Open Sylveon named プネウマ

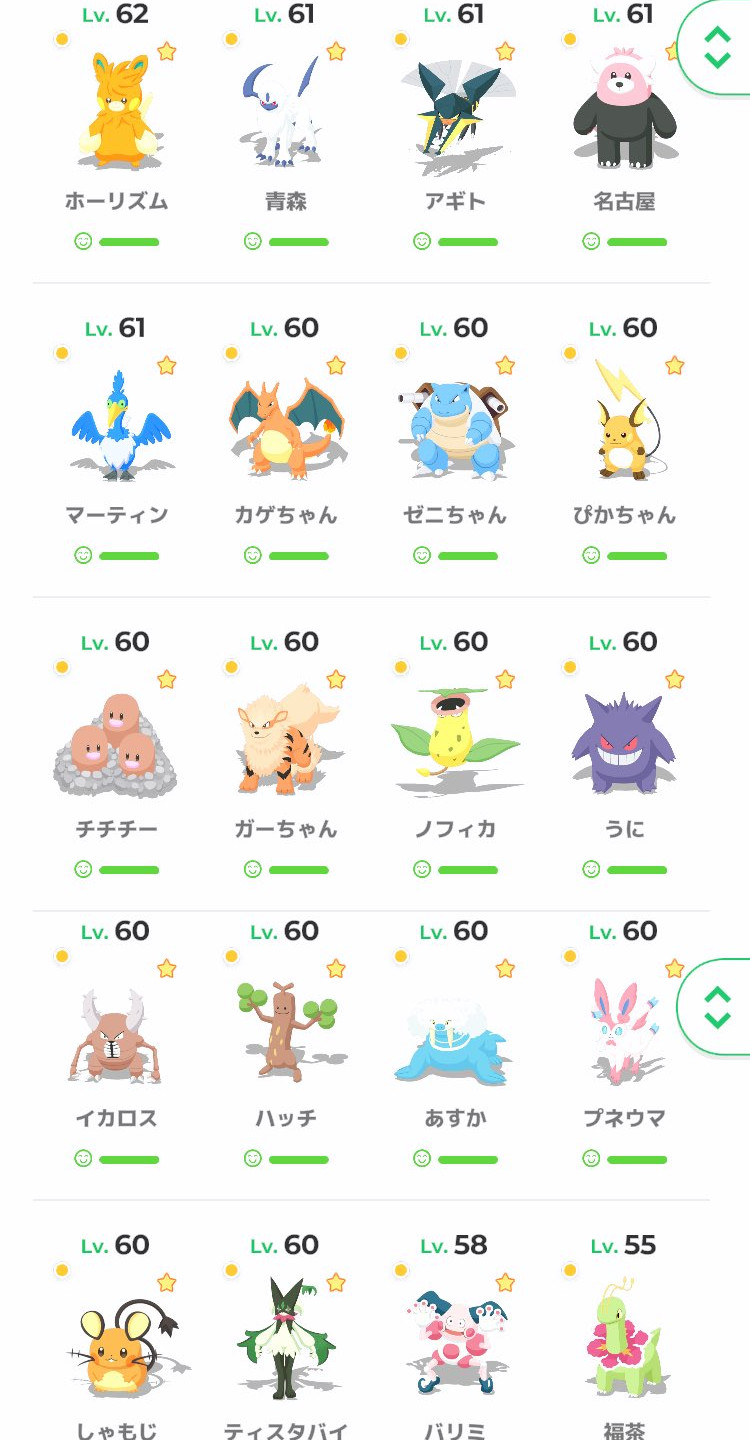(x=624, y=1032)
